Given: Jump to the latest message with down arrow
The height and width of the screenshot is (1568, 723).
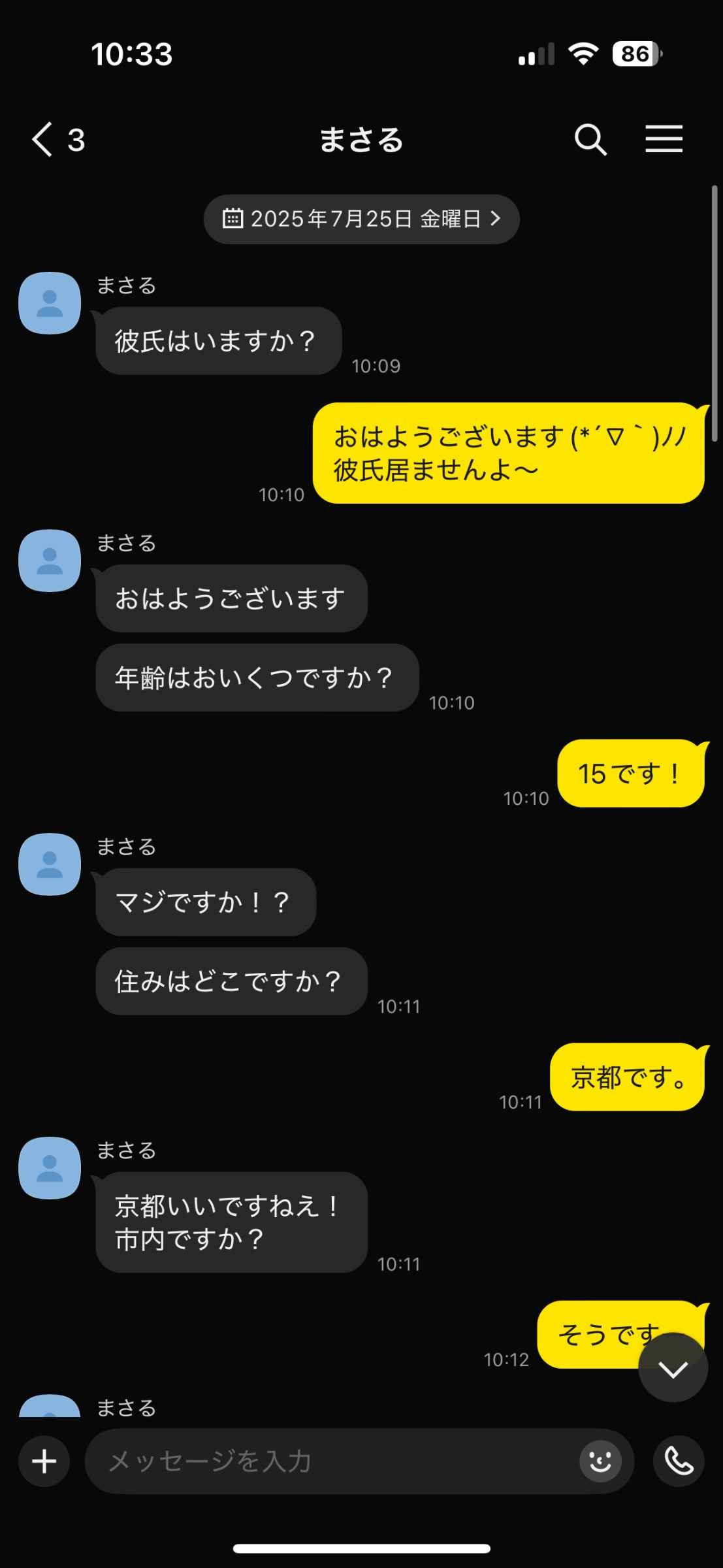Looking at the screenshot, I should (673, 1368).
